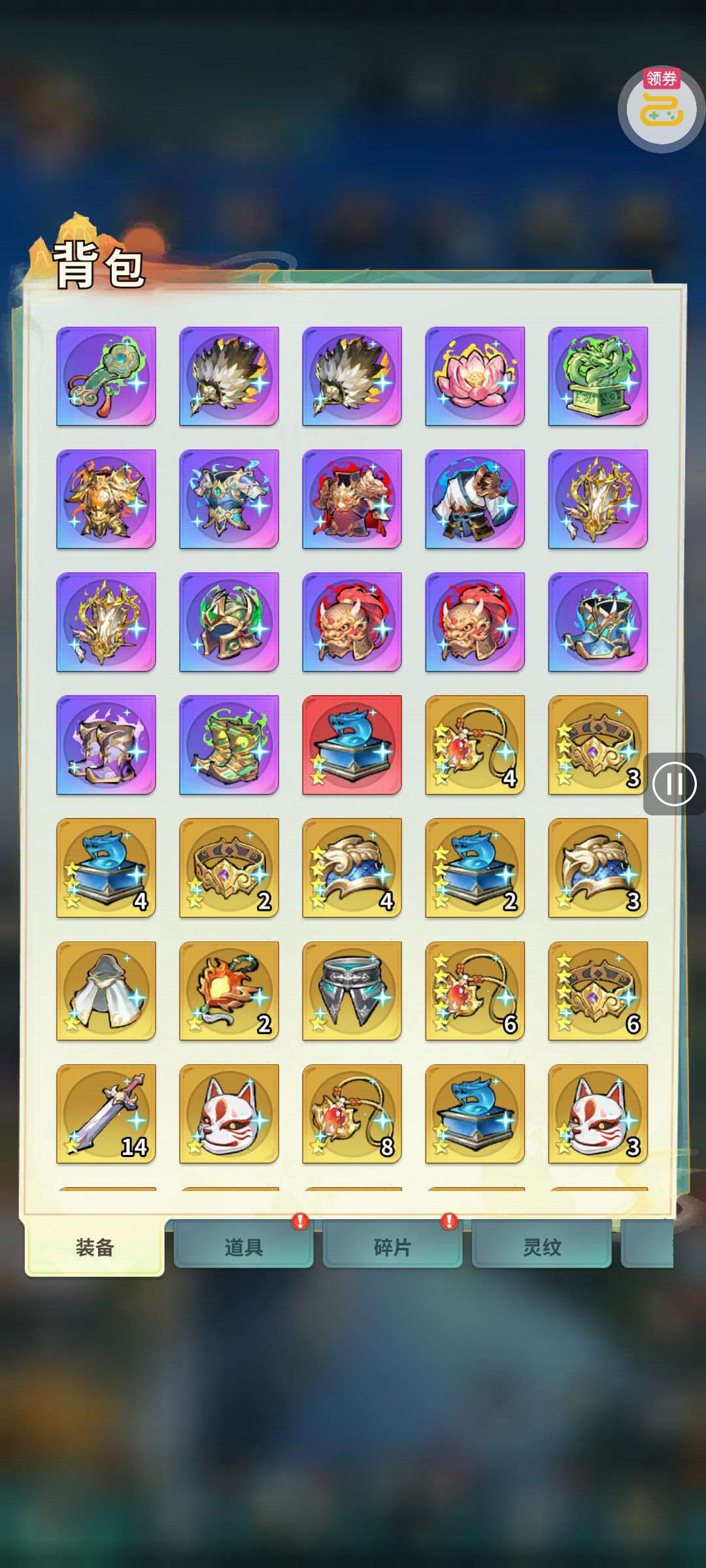706x1568 pixels.
Task: Open the white cloak equipment item
Action: (107, 990)
